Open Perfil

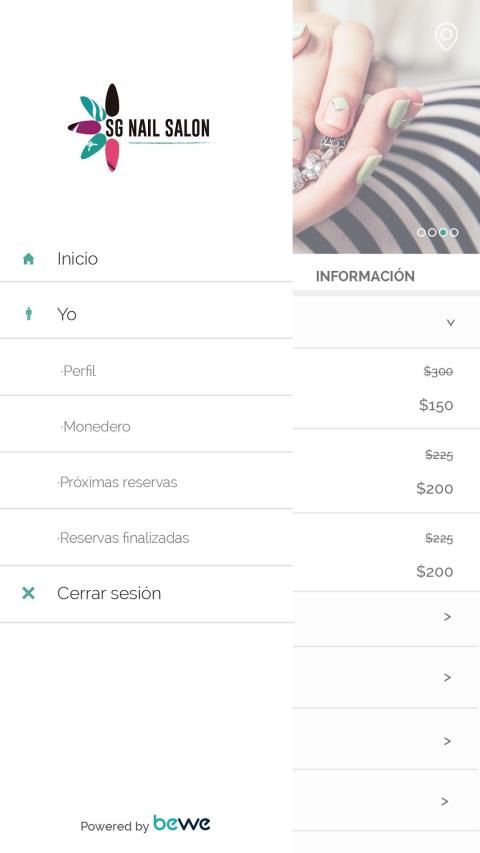tap(146, 371)
